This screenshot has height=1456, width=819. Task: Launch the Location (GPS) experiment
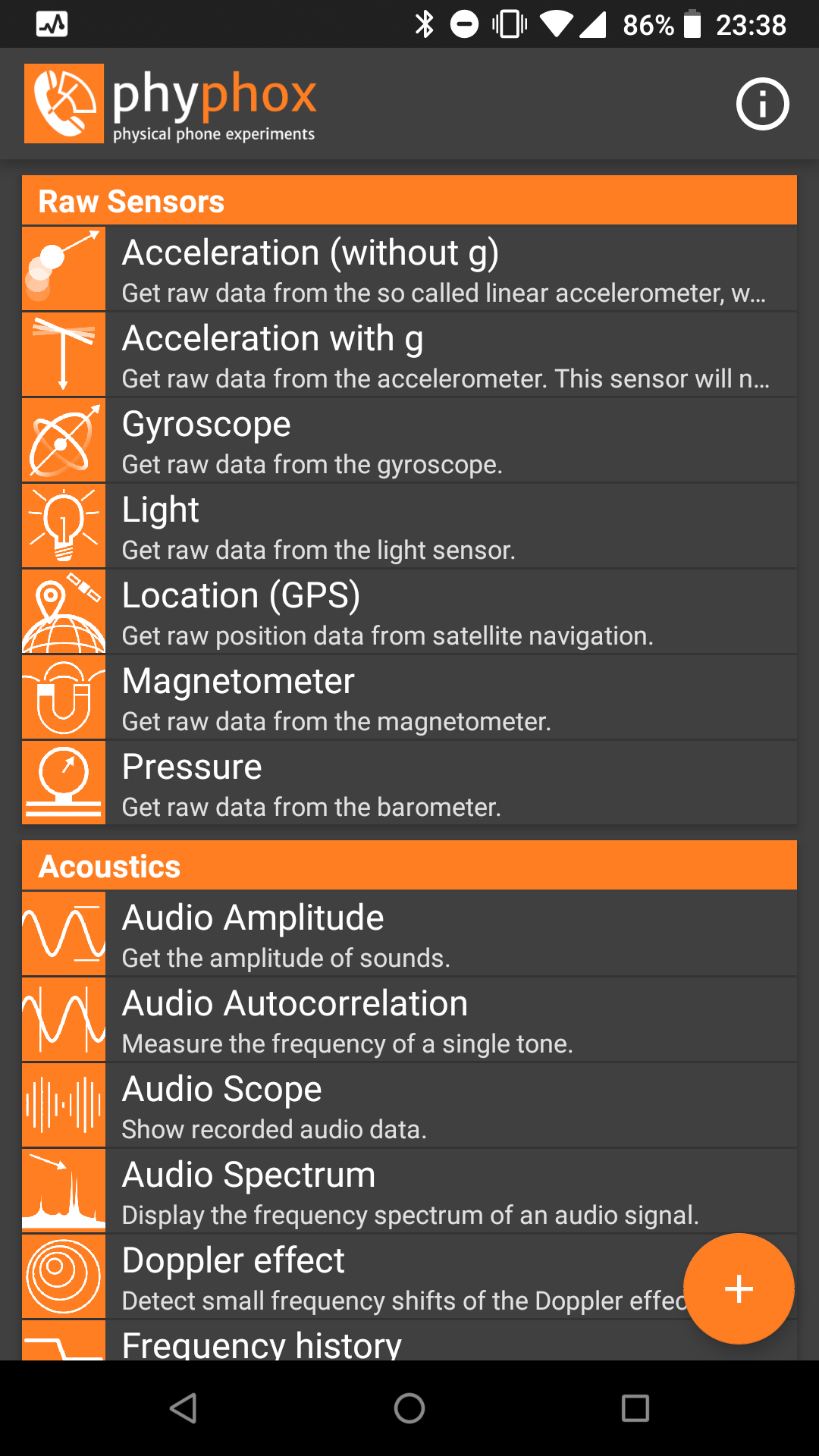pyautogui.click(x=409, y=611)
